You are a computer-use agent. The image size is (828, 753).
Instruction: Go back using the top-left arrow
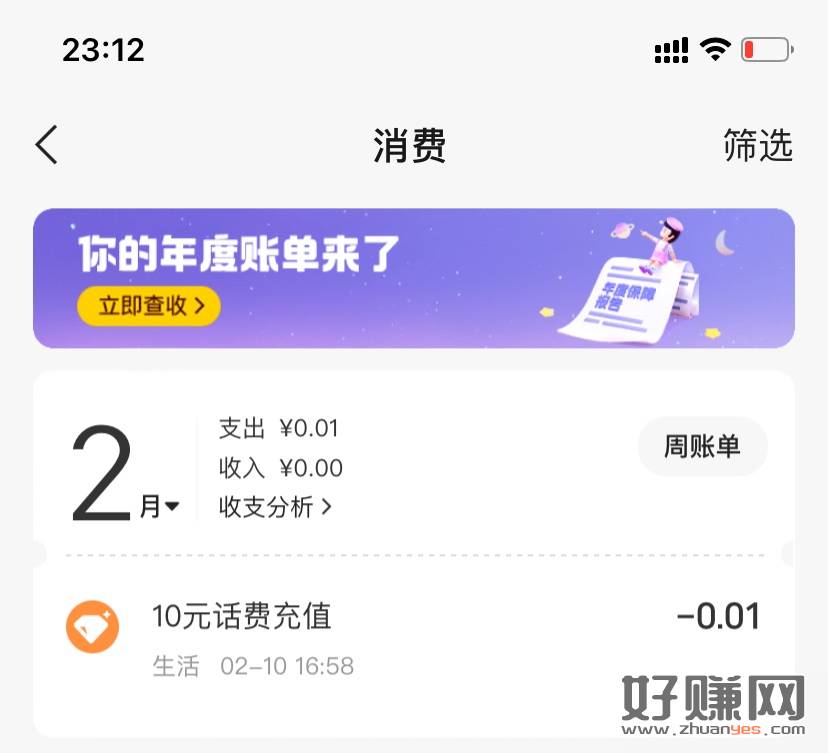[47, 146]
